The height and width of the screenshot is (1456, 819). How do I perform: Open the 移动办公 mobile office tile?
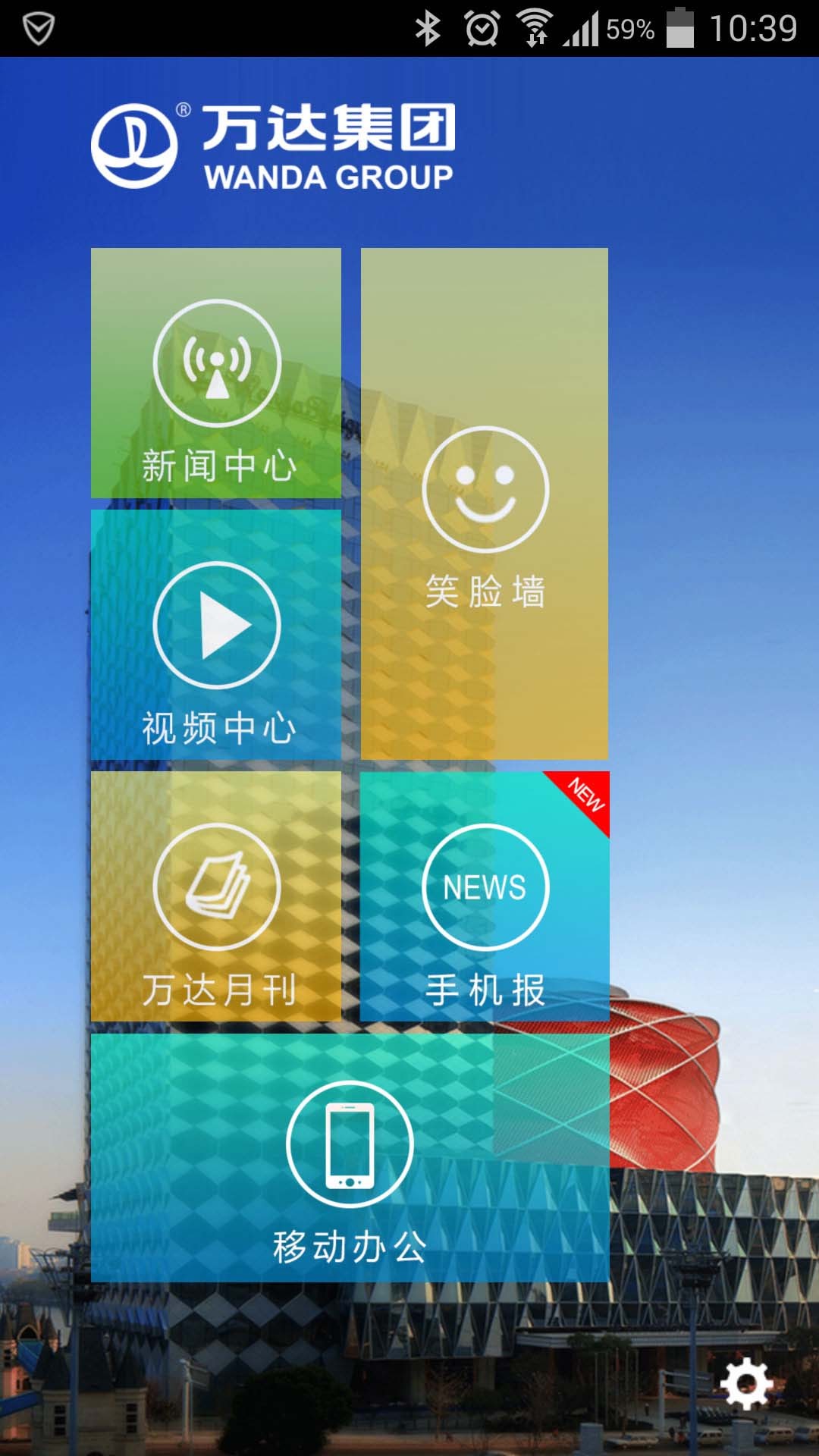tap(350, 1158)
